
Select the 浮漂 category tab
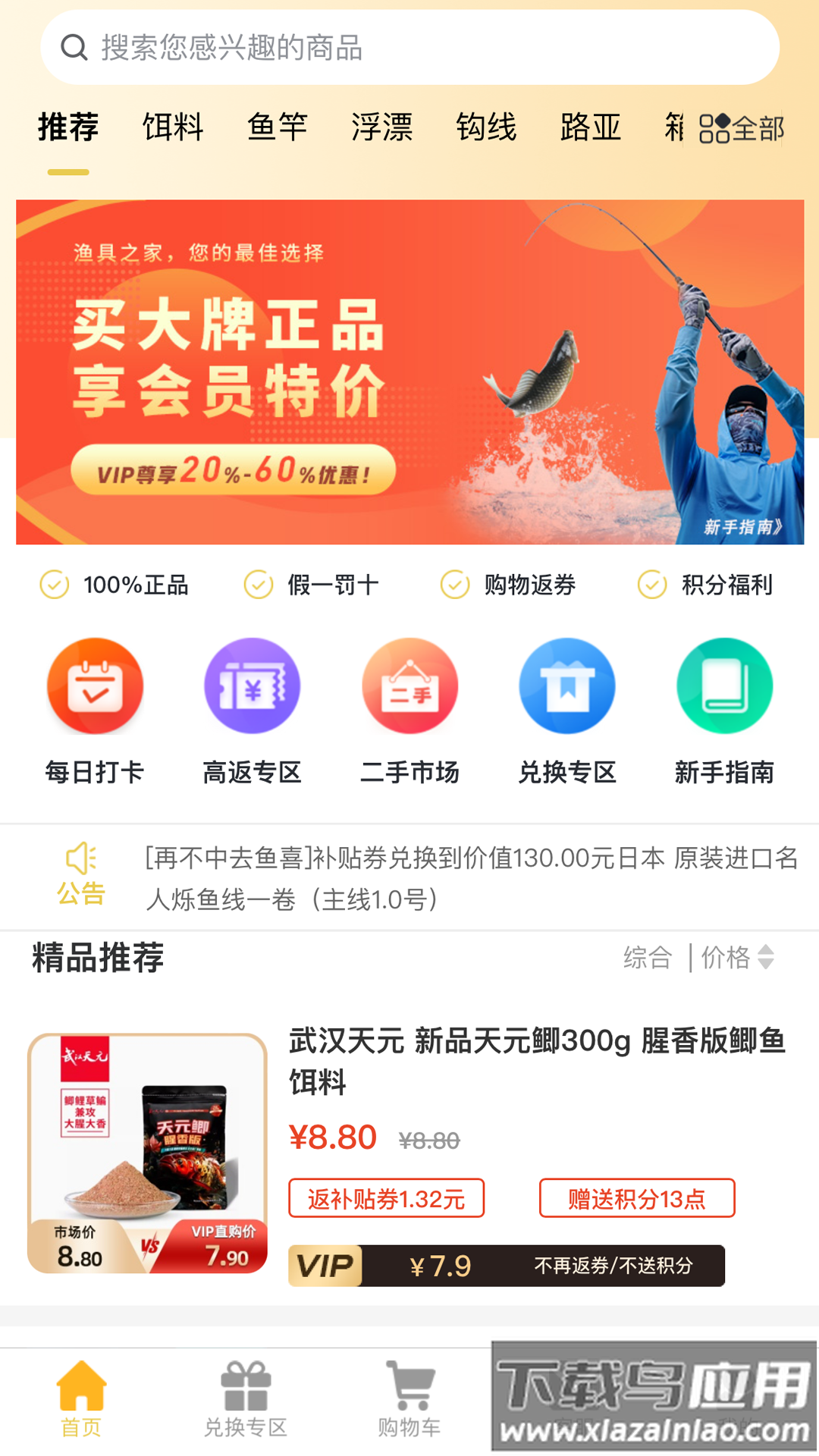pyautogui.click(x=381, y=127)
